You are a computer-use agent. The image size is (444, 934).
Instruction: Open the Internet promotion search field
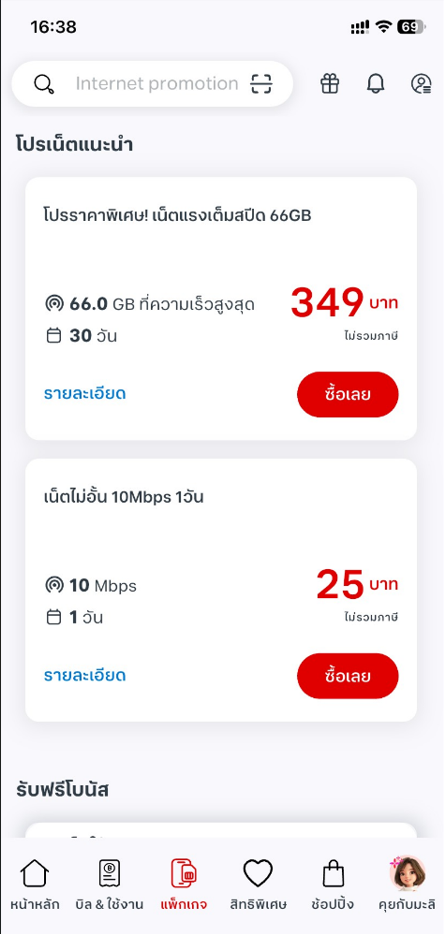(x=152, y=84)
